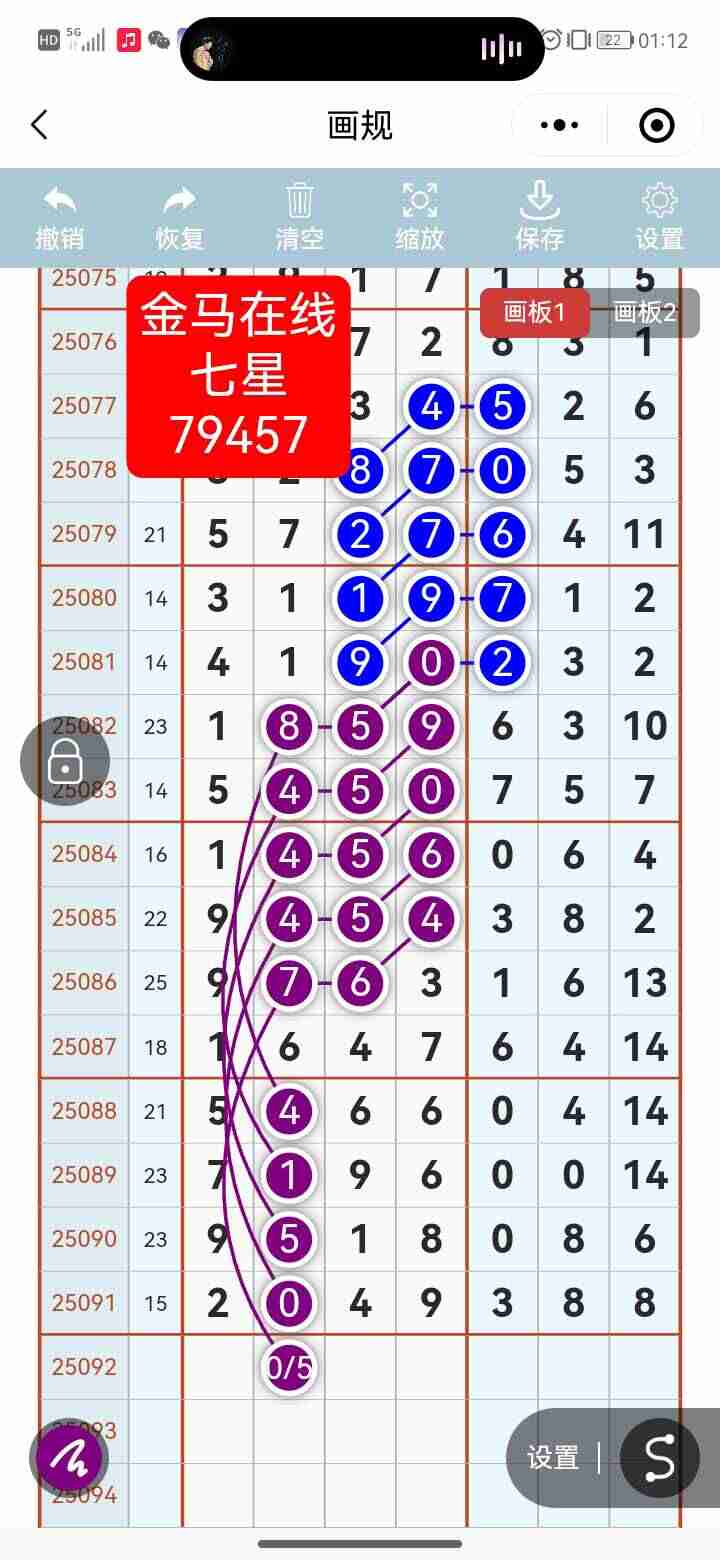The width and height of the screenshot is (720, 1560).
Task: Select the 画板1 tab
Action: [x=534, y=312]
